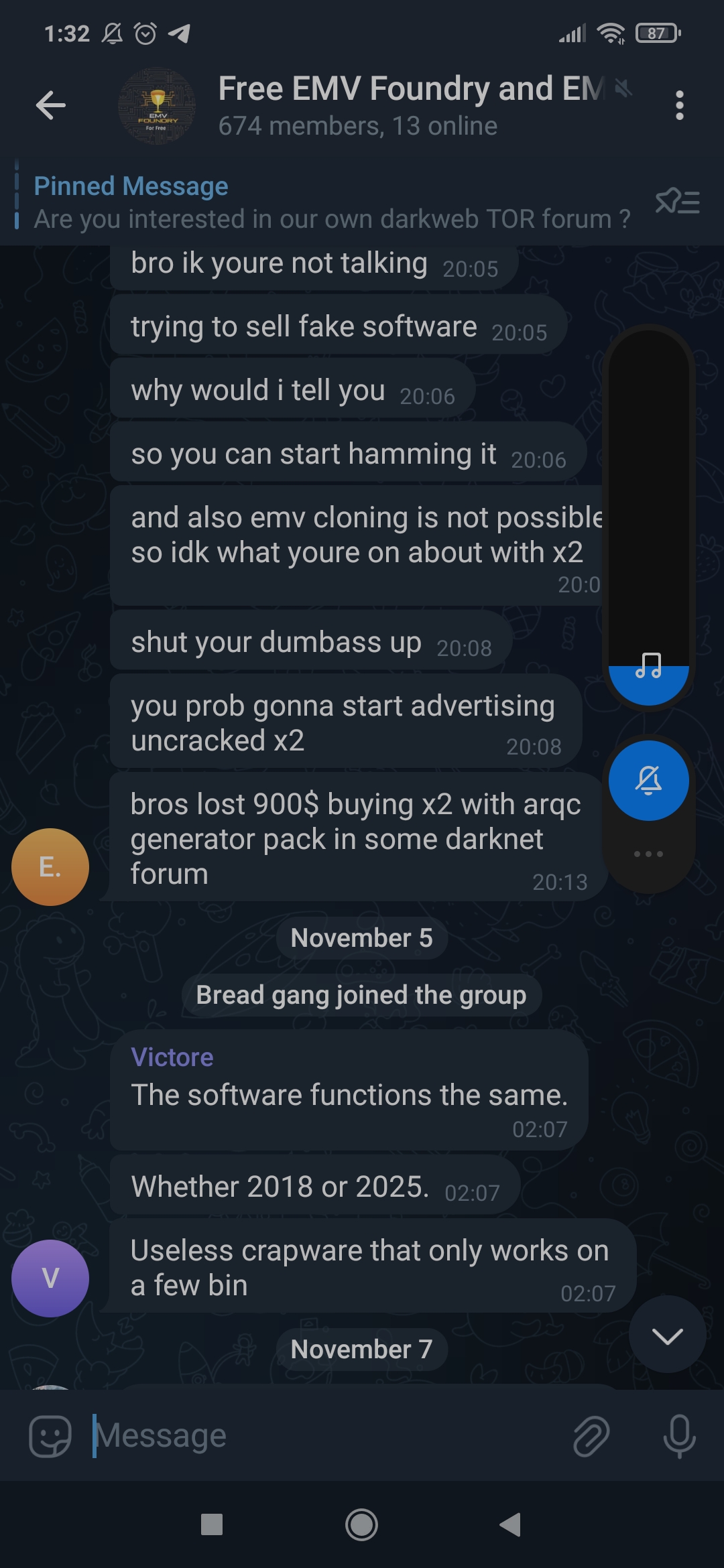The image size is (724, 1568).
Task: Open the three-dot overflow menu
Action: pos(679,105)
